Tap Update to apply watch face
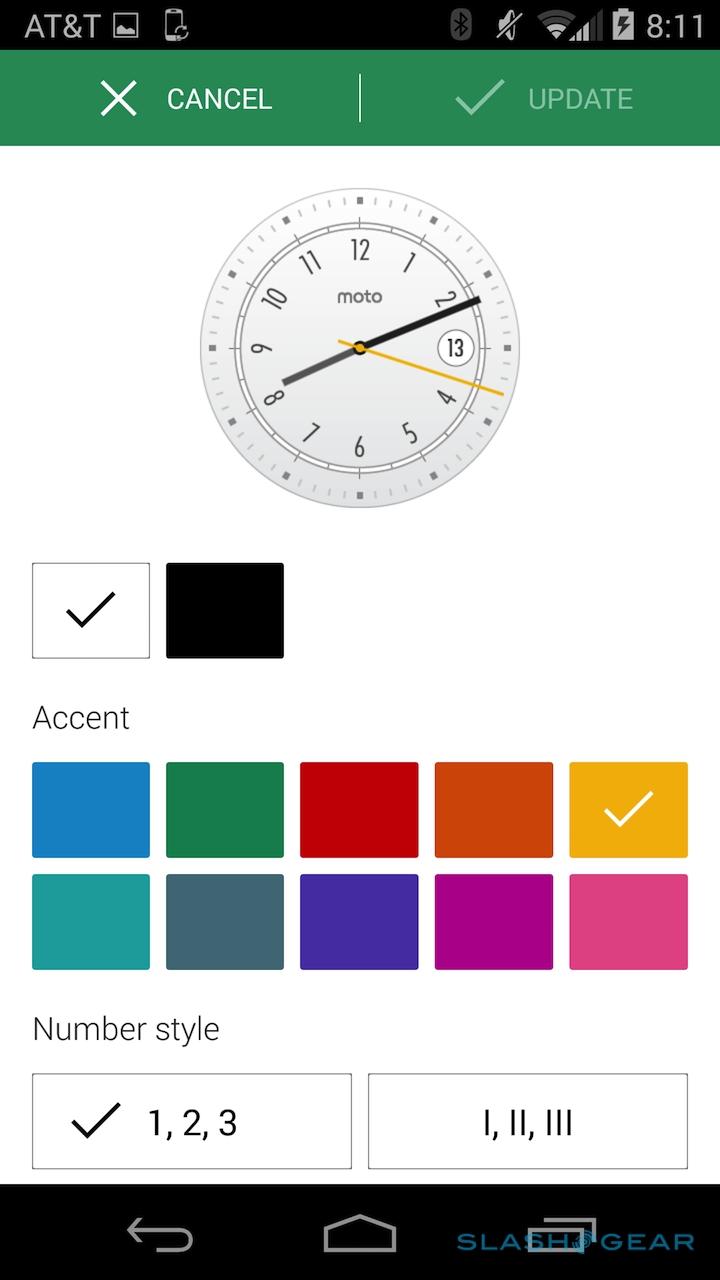 point(545,98)
